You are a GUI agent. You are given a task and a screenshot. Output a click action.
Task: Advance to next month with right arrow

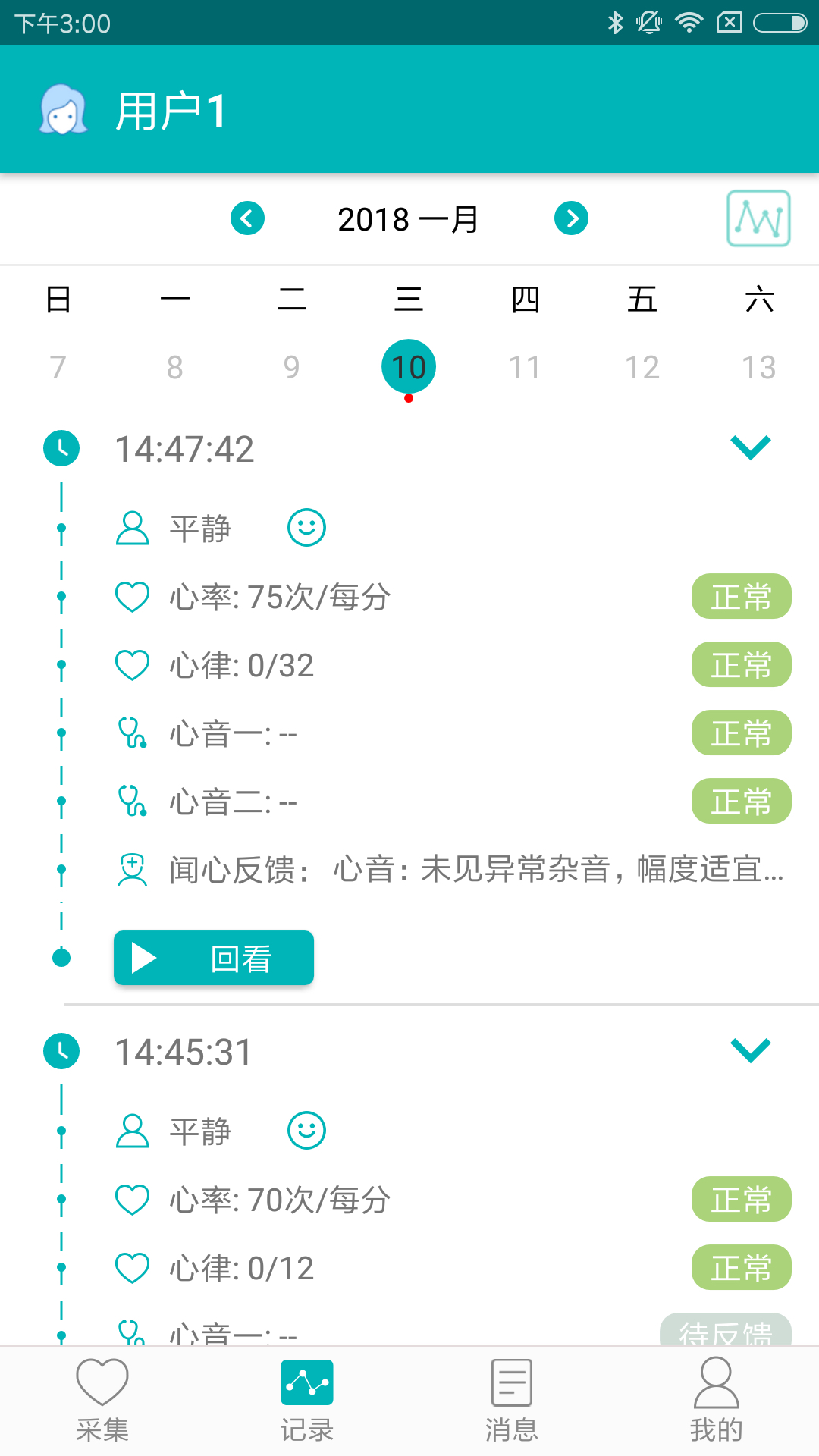pyautogui.click(x=573, y=219)
